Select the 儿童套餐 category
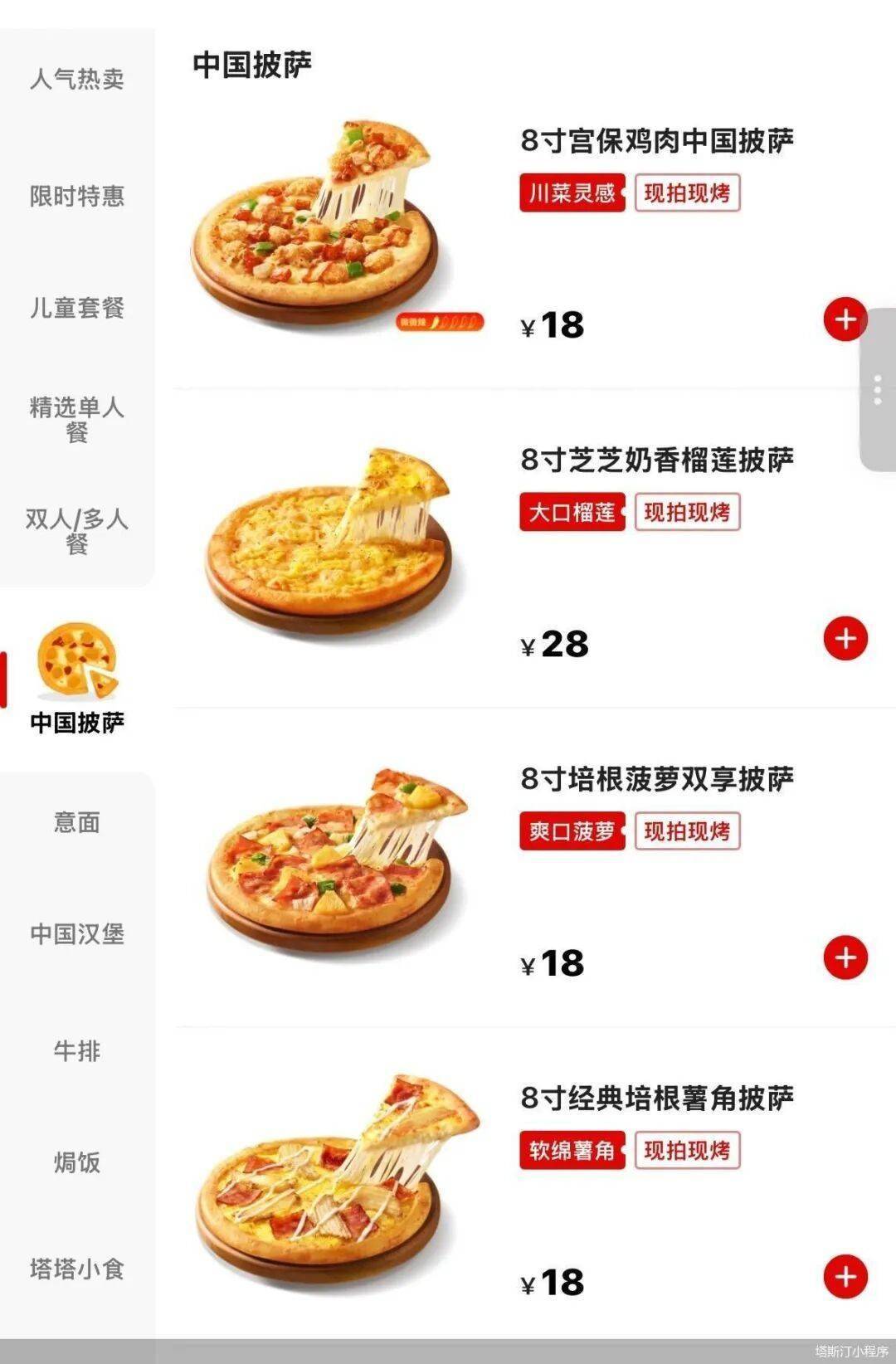Screen dimensions: 896x1364 pos(77,308)
